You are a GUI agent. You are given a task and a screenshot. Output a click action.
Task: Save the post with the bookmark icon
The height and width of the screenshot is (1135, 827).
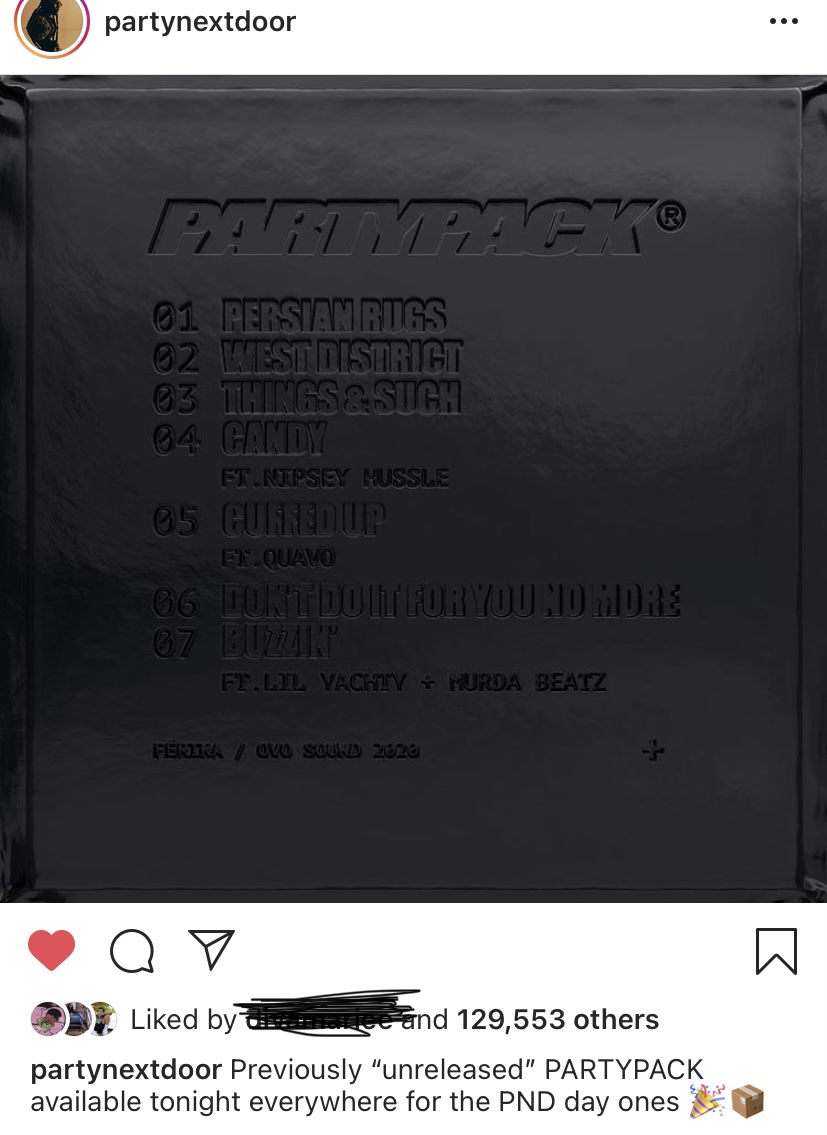tap(776, 951)
